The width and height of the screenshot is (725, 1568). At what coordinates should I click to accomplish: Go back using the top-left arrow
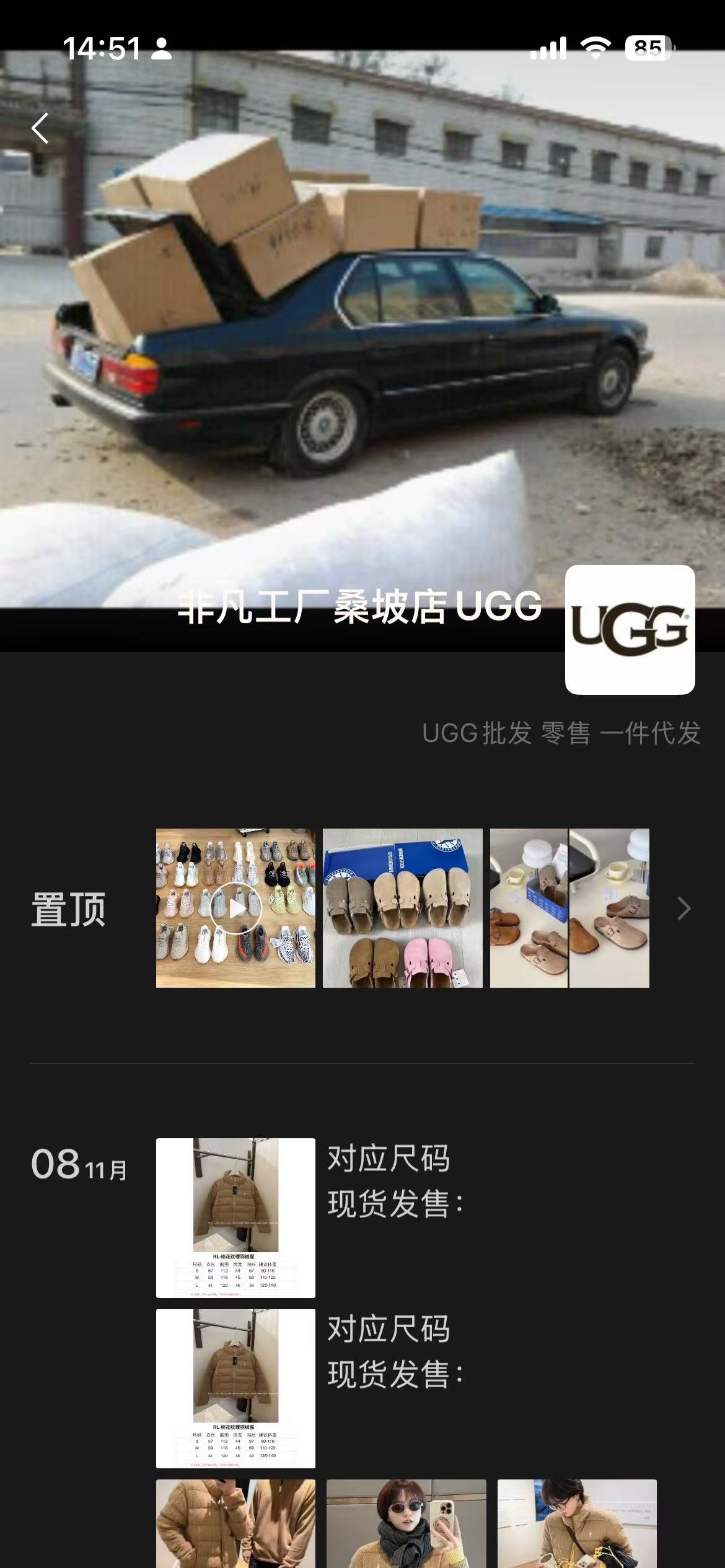pyautogui.click(x=40, y=128)
